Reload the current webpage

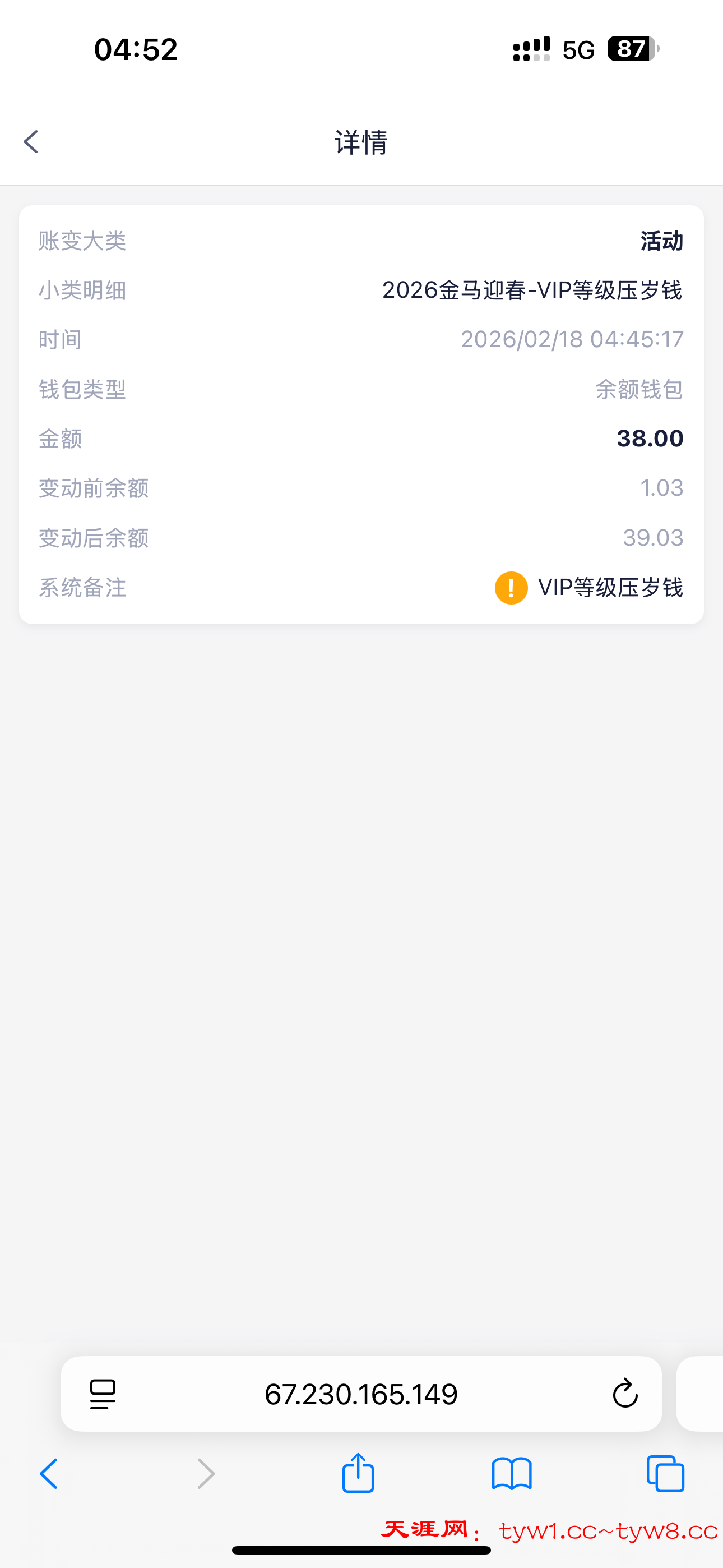(624, 1394)
